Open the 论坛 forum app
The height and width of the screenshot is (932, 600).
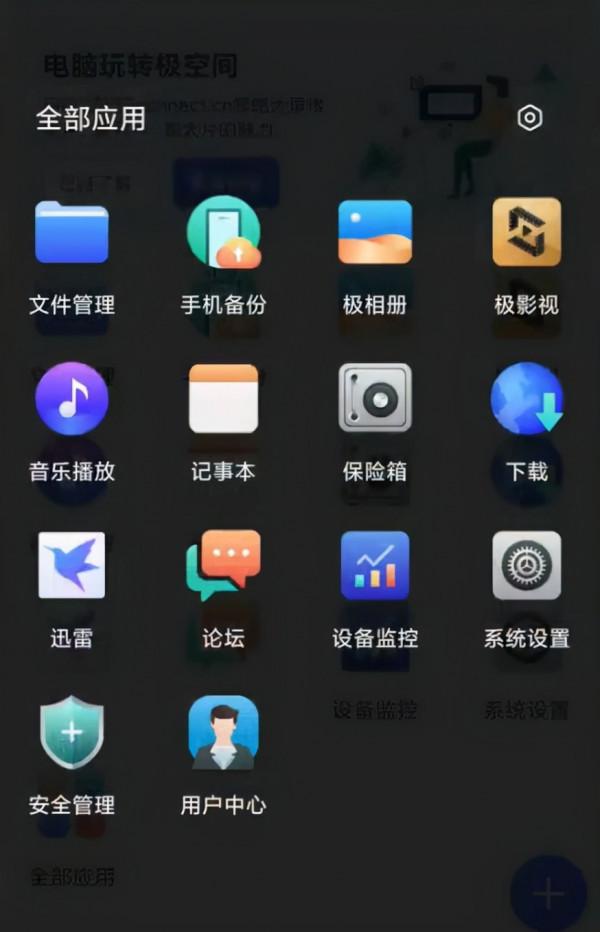224,565
